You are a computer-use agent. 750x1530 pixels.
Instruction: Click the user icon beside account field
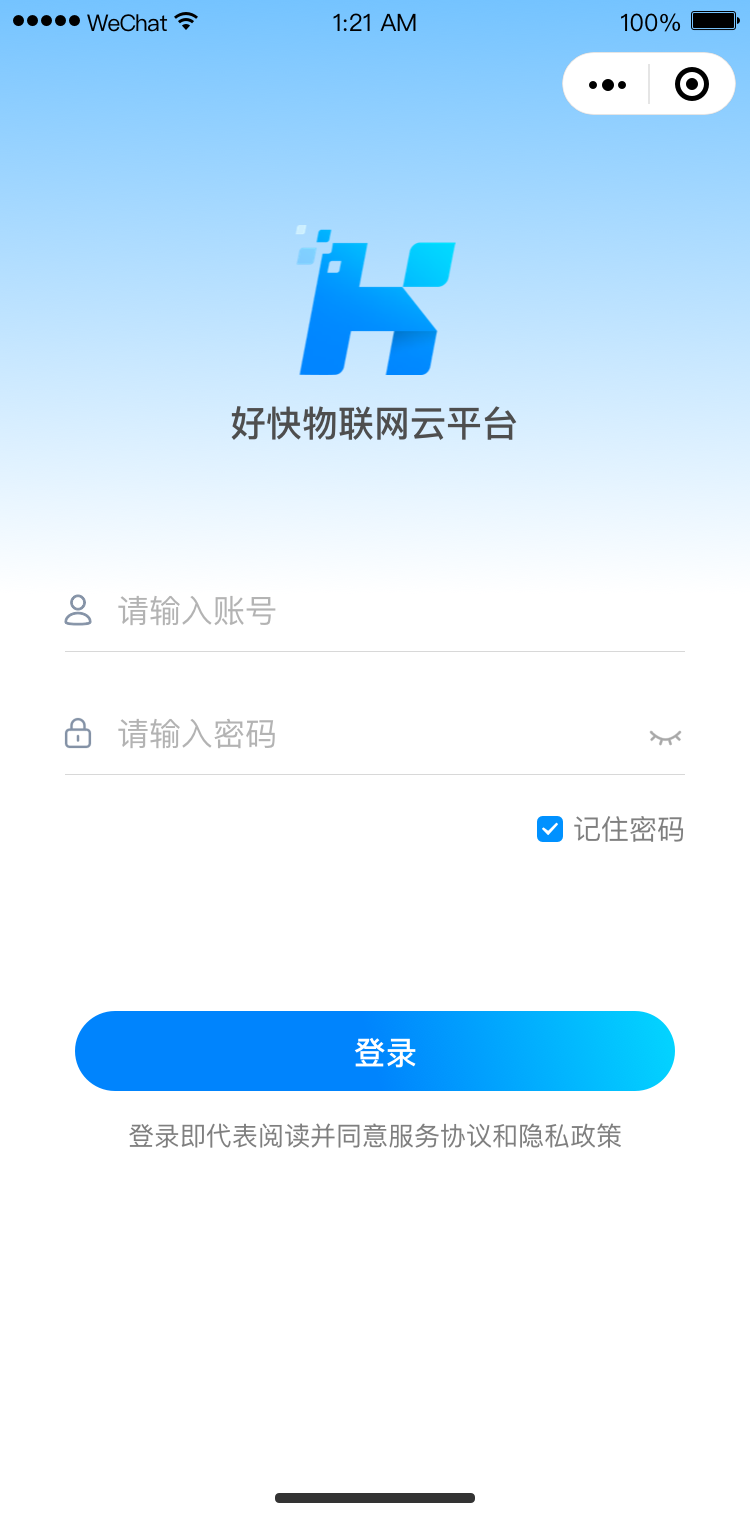(x=78, y=610)
